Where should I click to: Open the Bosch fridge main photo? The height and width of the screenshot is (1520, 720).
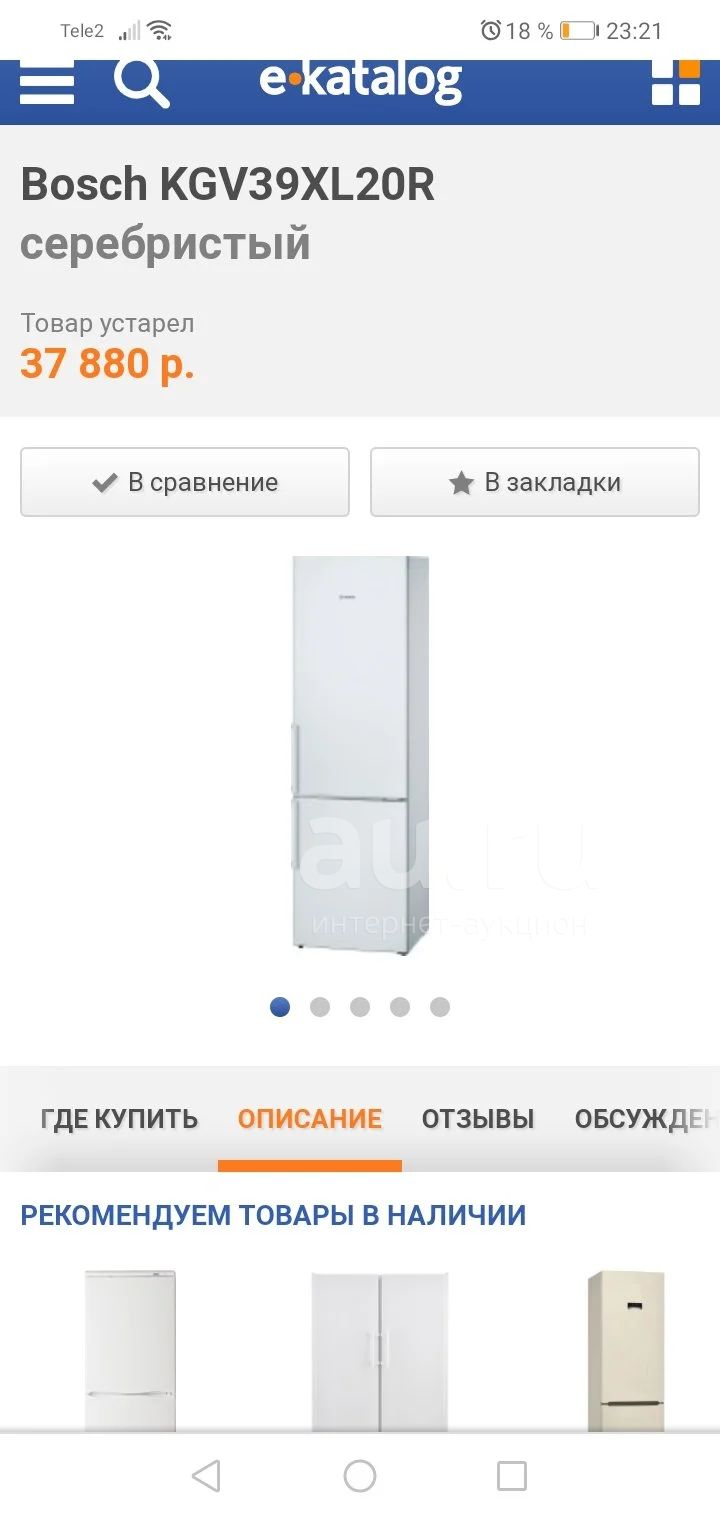pyautogui.click(x=361, y=755)
